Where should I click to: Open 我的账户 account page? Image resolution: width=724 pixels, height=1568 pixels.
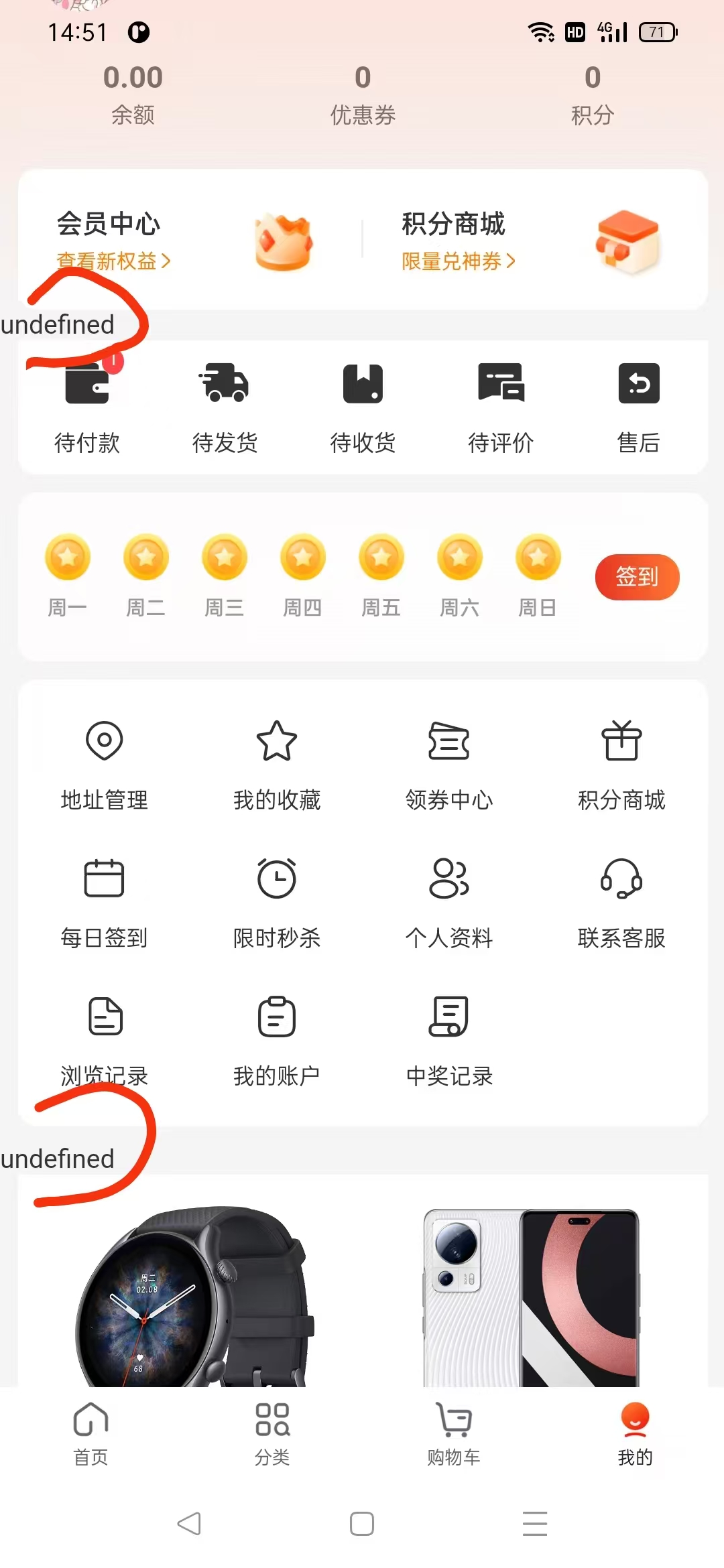tap(277, 1040)
